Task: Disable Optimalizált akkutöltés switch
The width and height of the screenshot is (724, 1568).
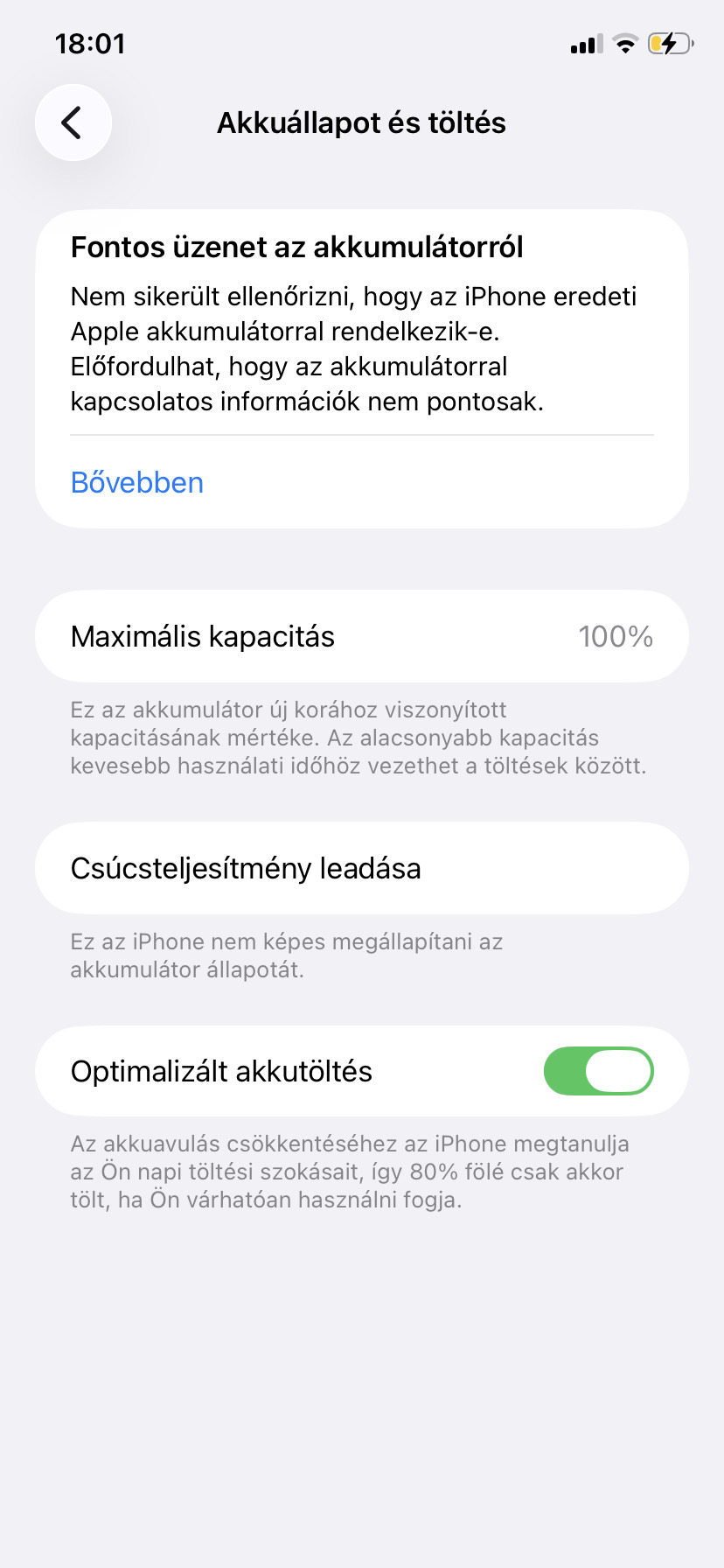Action: [x=598, y=1071]
